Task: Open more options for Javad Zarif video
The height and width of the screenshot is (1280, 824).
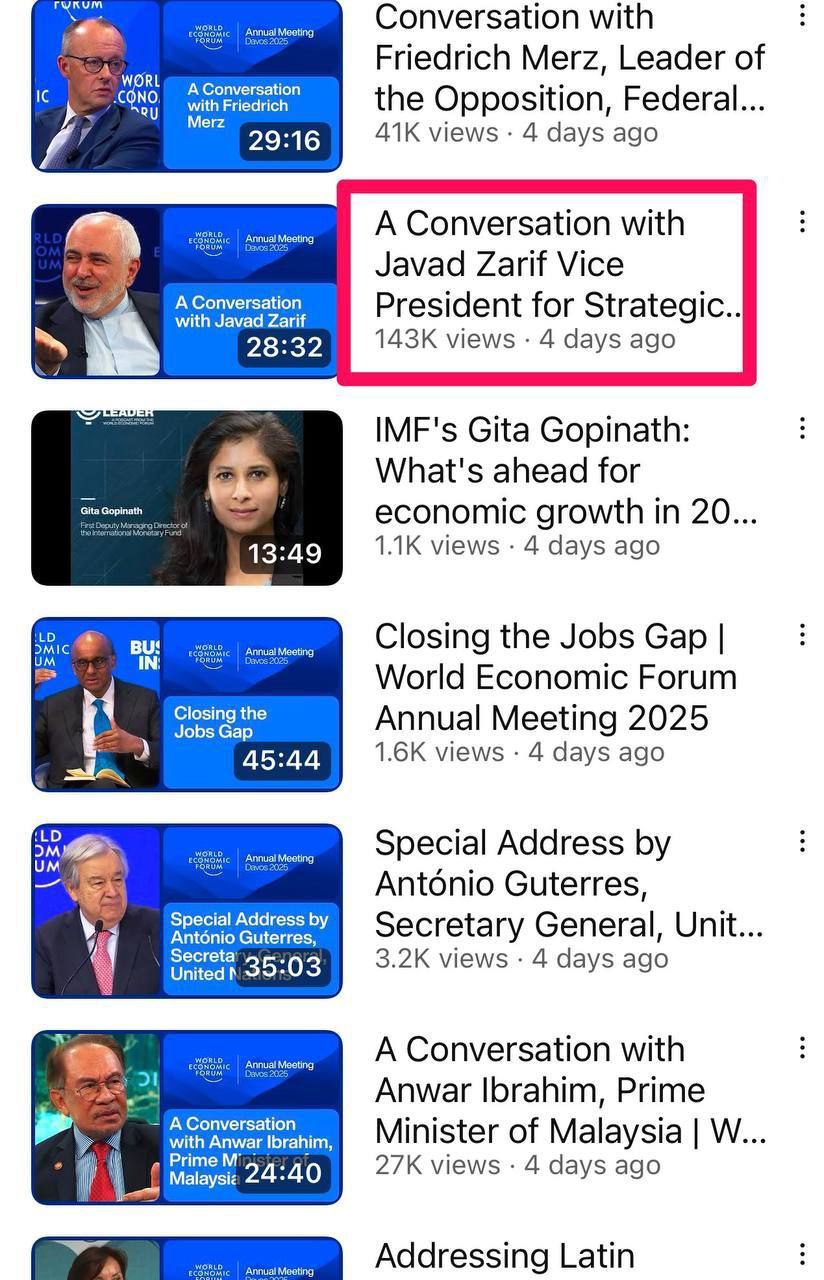Action: (802, 222)
